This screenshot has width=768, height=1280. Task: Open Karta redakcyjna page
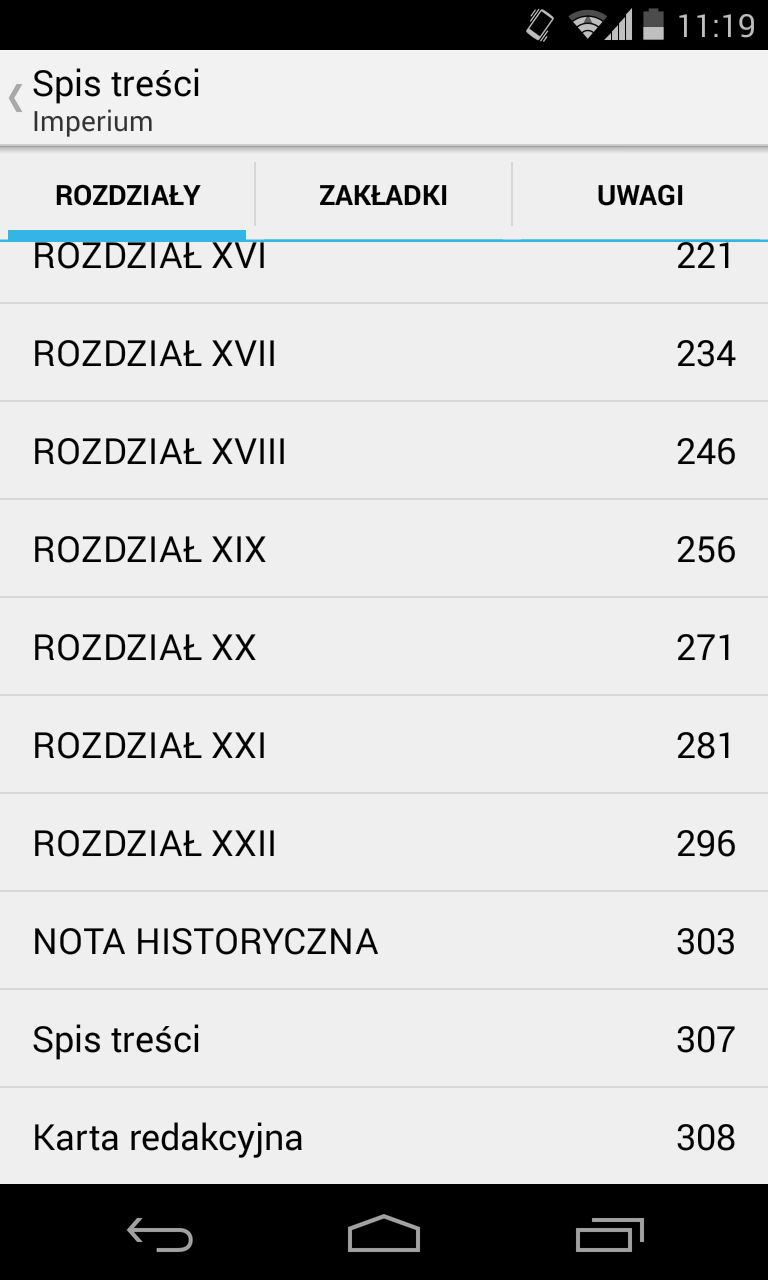pyautogui.click(x=384, y=1137)
